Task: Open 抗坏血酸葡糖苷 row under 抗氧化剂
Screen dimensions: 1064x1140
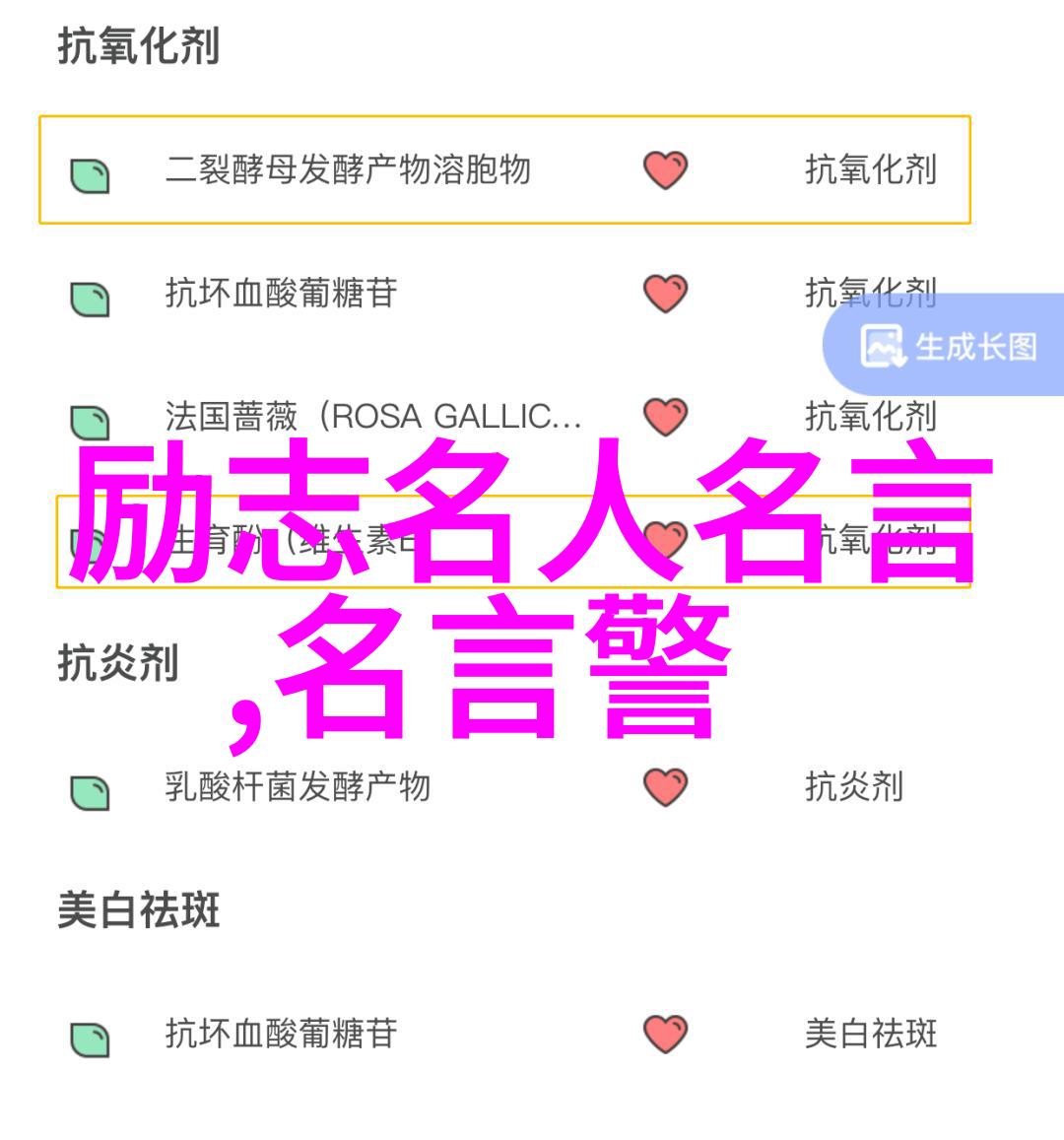Action: [281, 294]
